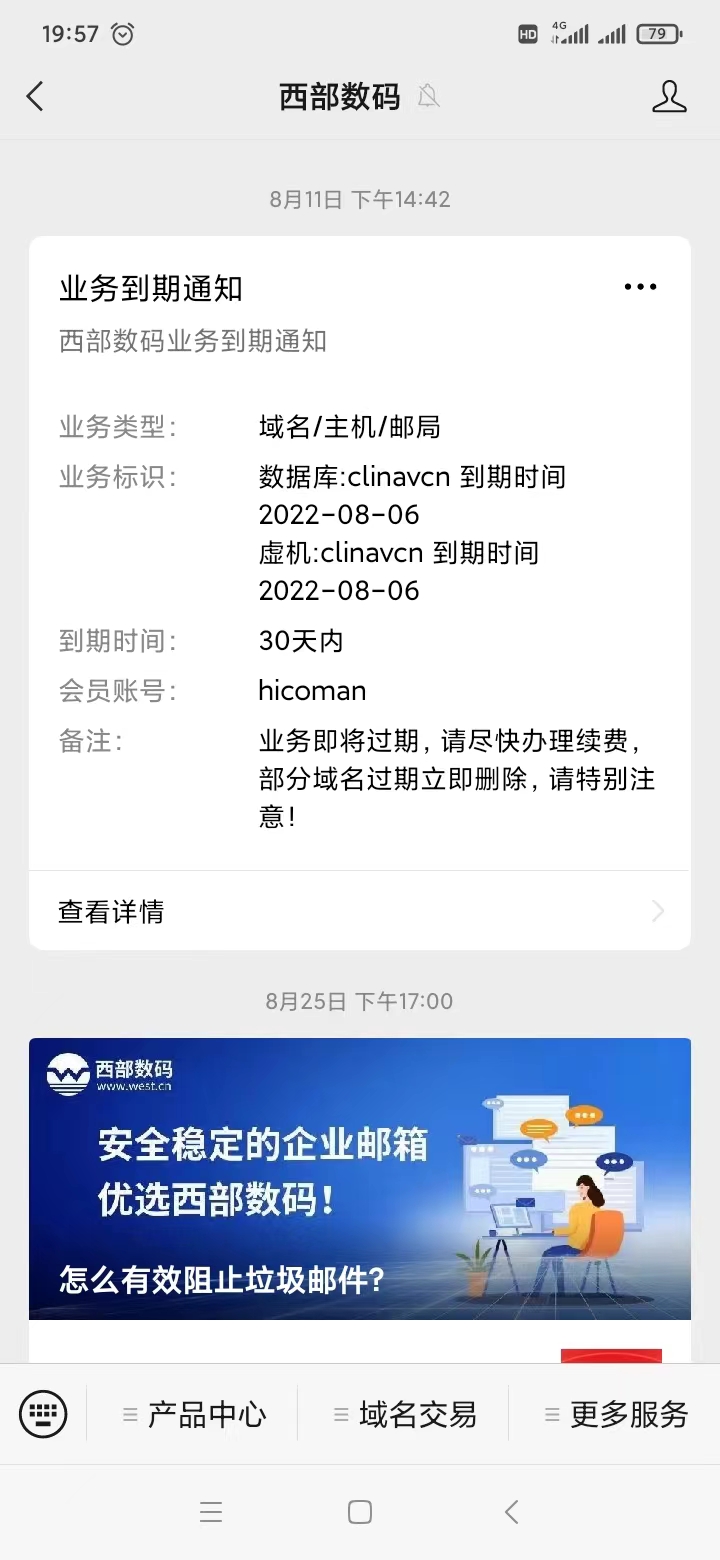Switch to keyboard input mode

(43, 1414)
